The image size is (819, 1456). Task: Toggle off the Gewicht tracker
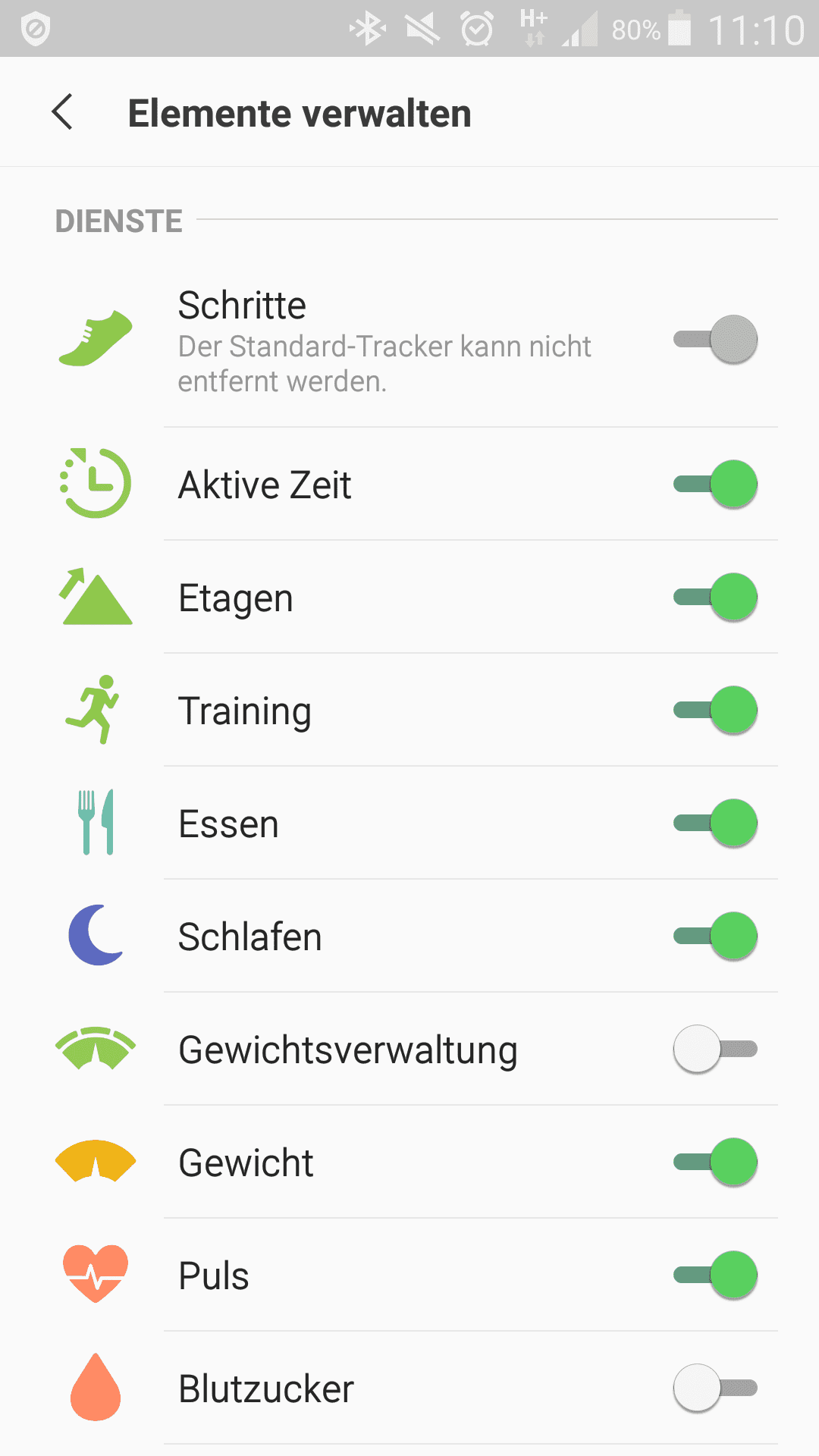[715, 1162]
